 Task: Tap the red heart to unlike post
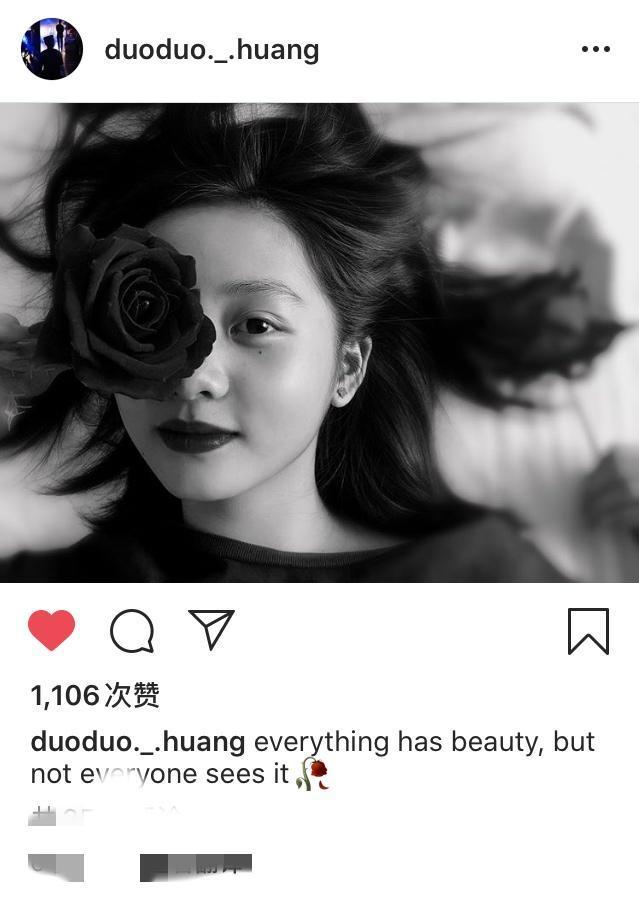coord(51,631)
